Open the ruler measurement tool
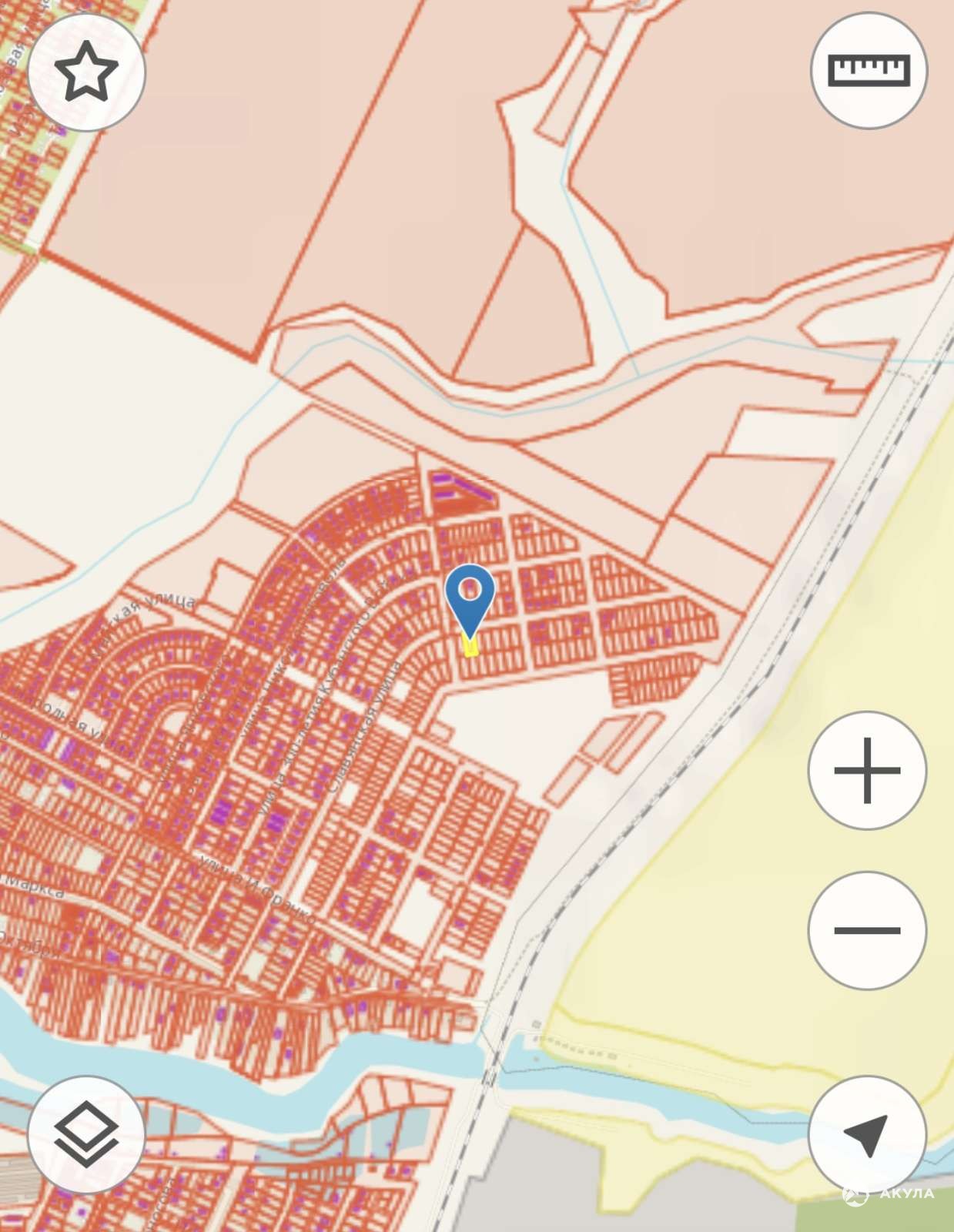Viewport: 954px width, 1232px height. tap(869, 70)
